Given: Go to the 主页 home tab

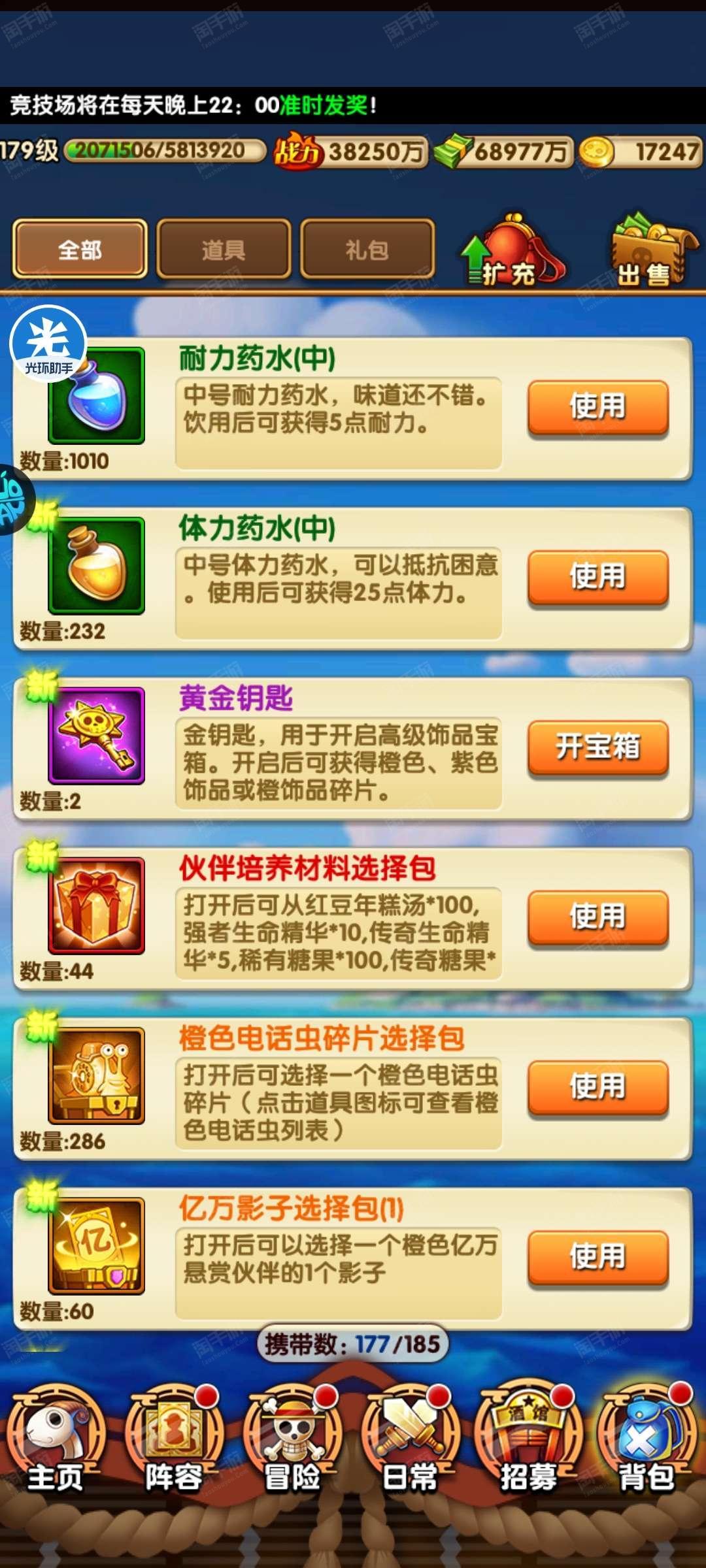Looking at the screenshot, I should (56, 1441).
